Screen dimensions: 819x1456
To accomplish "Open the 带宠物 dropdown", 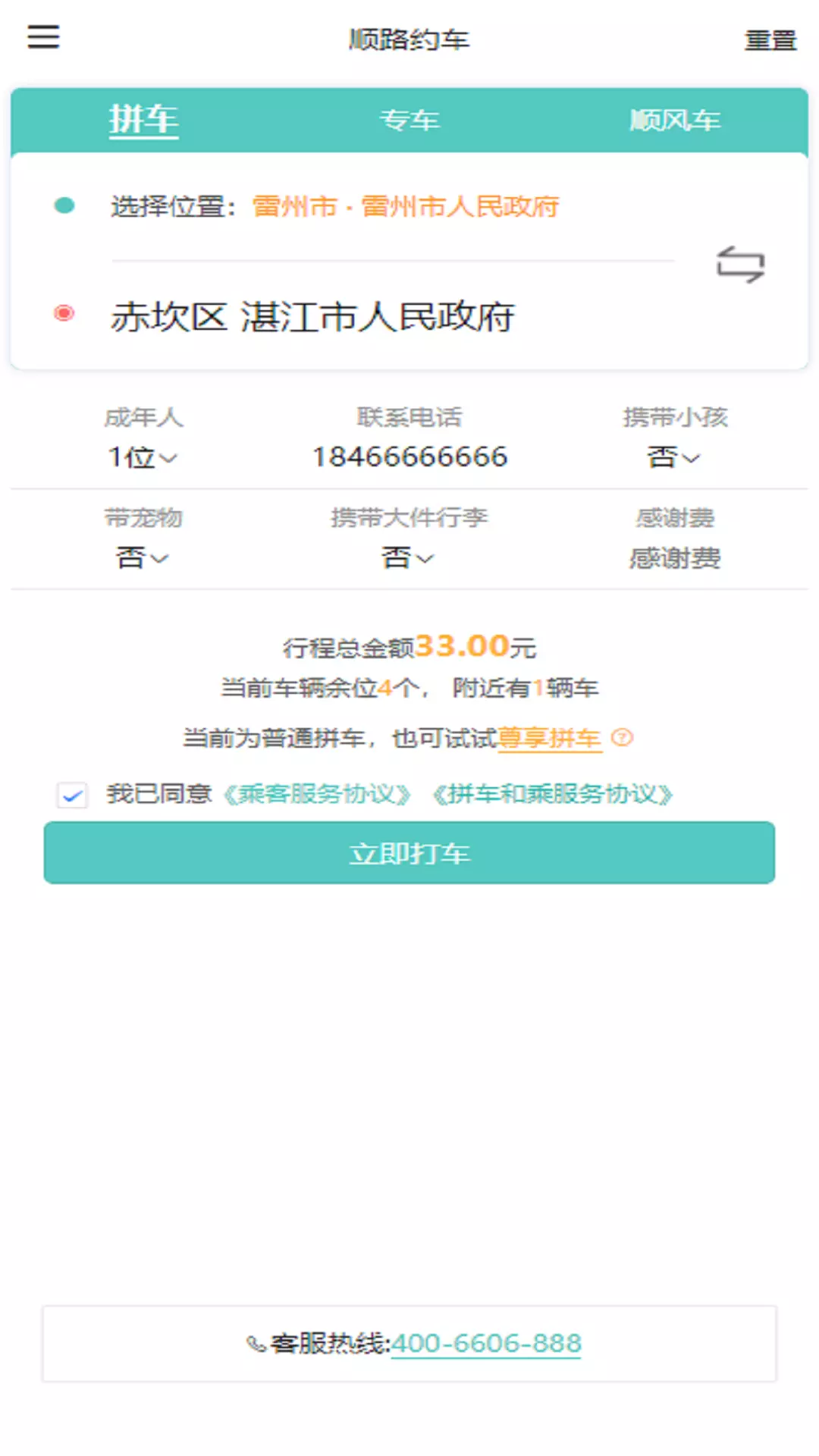I will [143, 557].
